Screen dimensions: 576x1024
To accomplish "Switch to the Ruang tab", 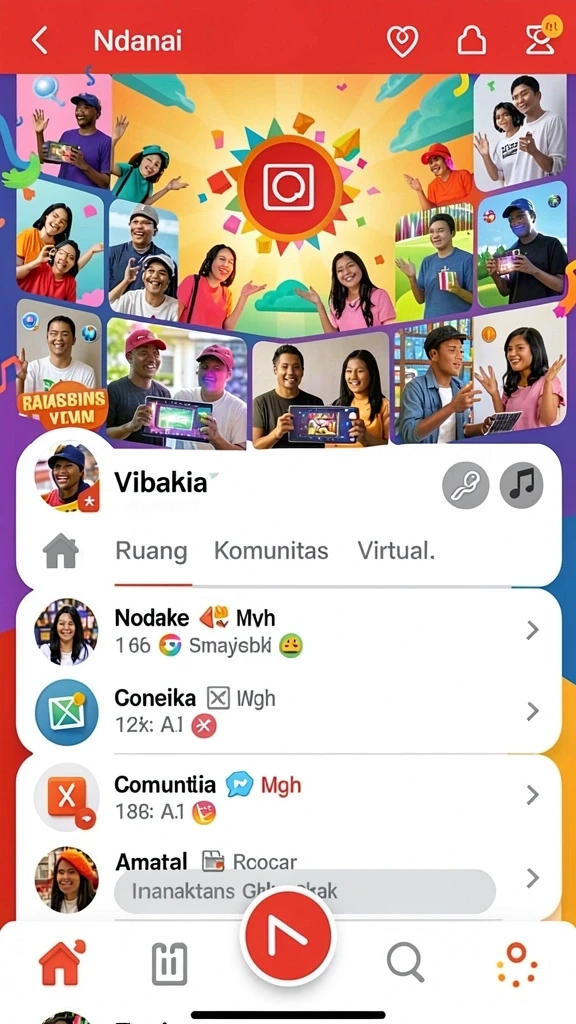I will tap(152, 551).
